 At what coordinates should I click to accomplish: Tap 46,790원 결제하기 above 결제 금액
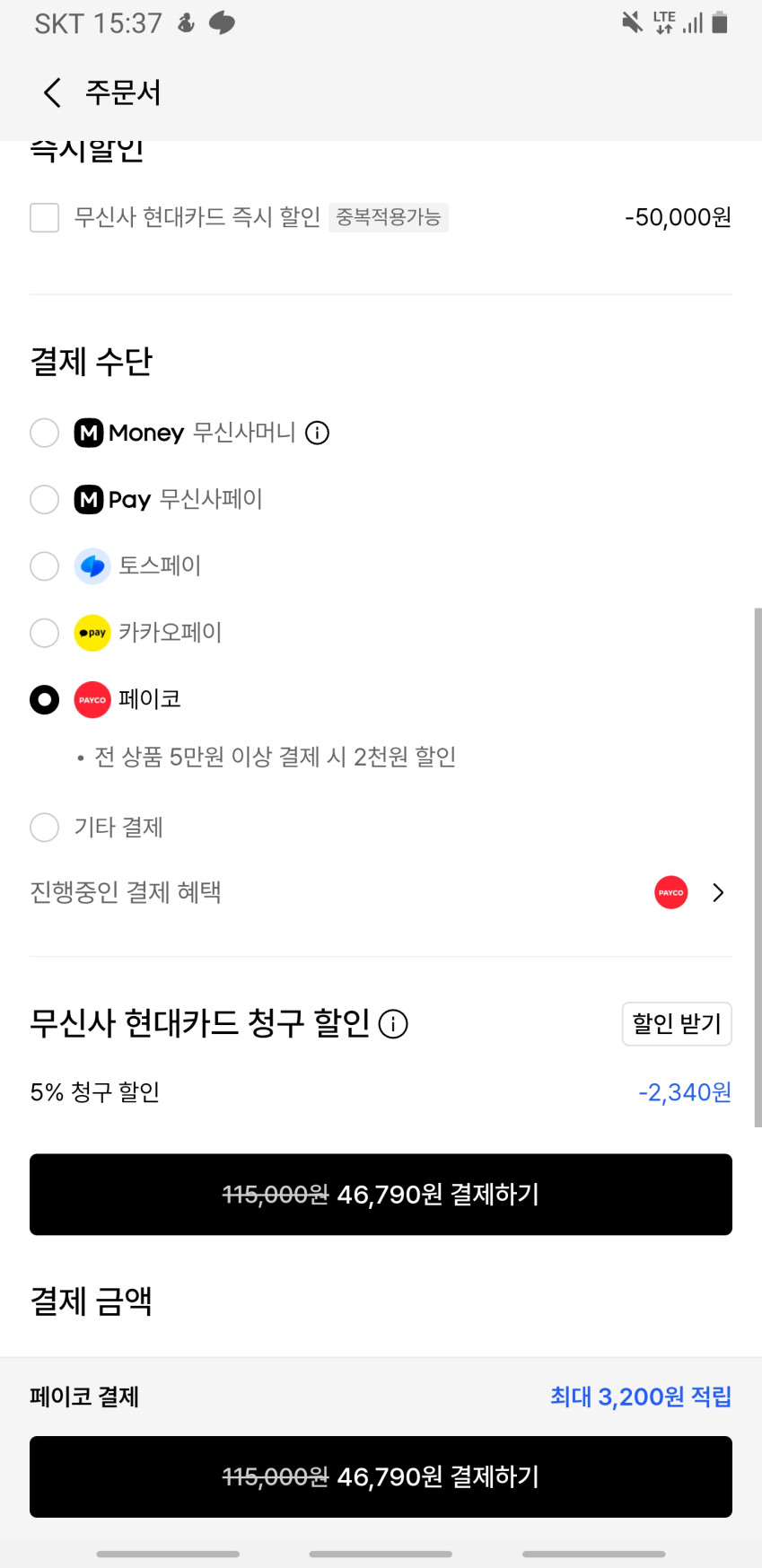381,1194
